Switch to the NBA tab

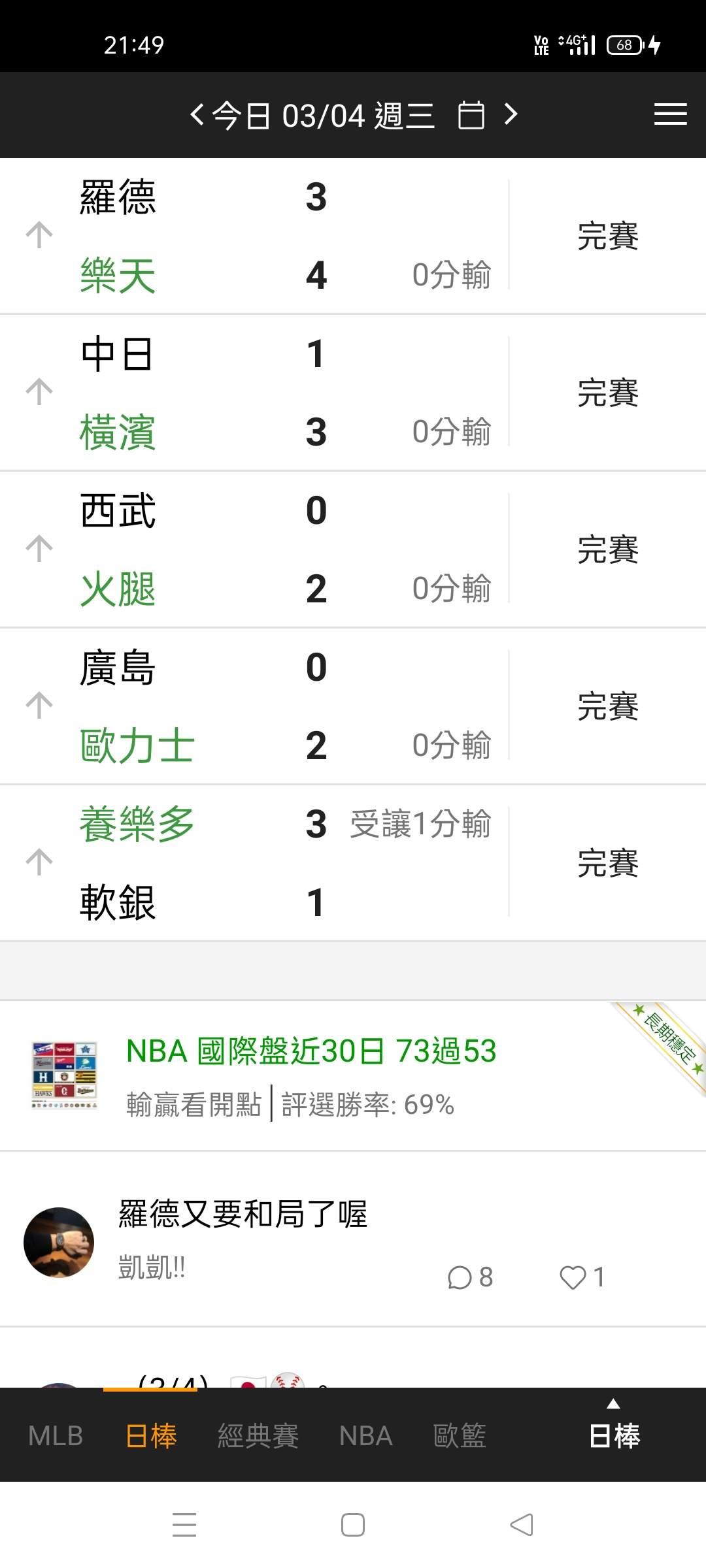(365, 1436)
